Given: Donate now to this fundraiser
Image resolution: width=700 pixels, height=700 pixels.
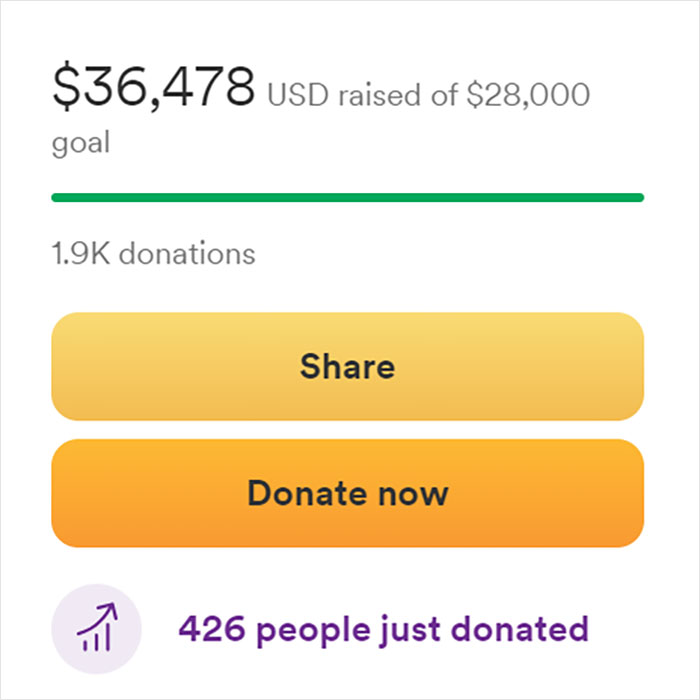Looking at the screenshot, I should tap(347, 493).
